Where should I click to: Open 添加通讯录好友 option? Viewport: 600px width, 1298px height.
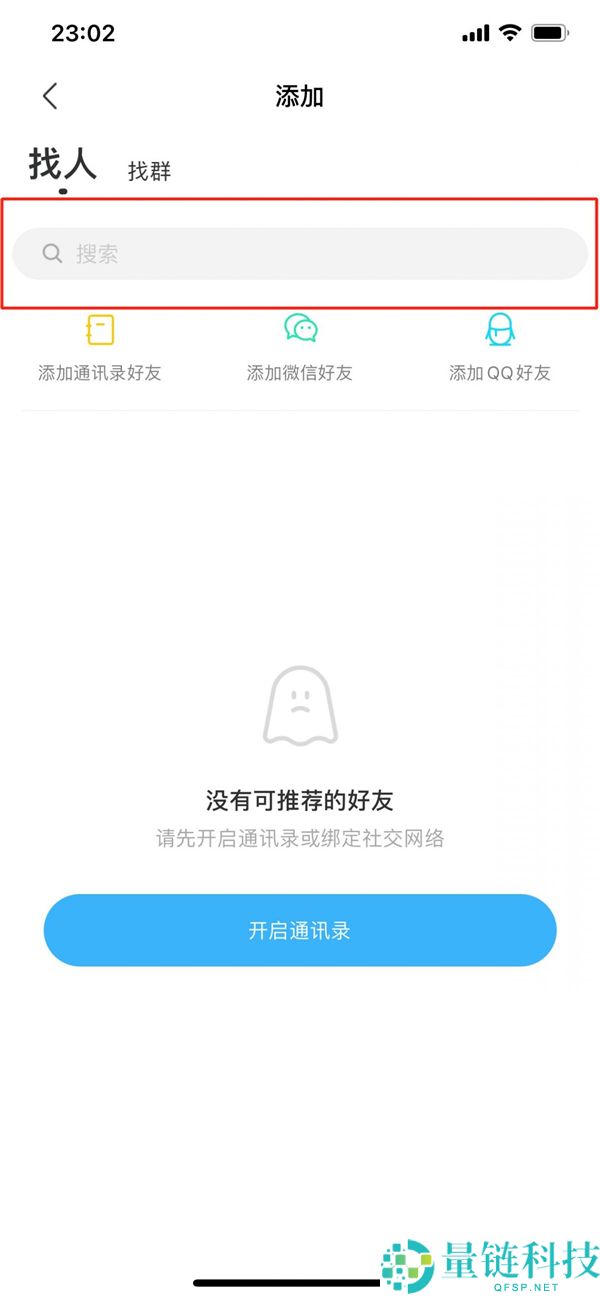100,348
